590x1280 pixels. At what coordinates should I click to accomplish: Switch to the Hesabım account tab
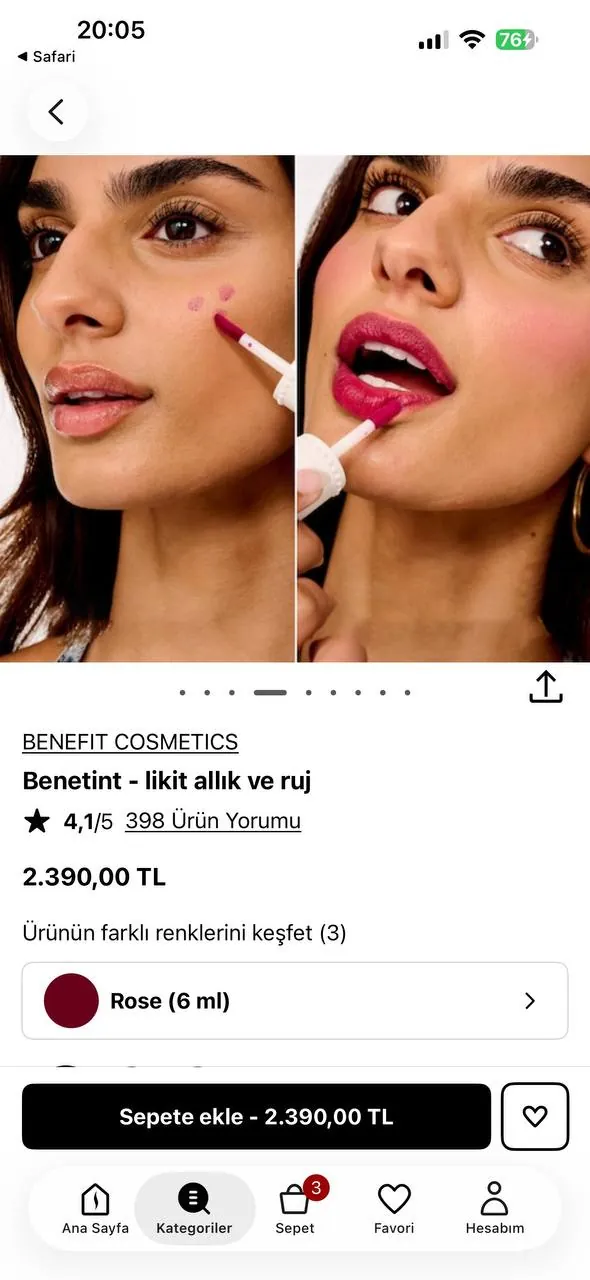[494, 1208]
